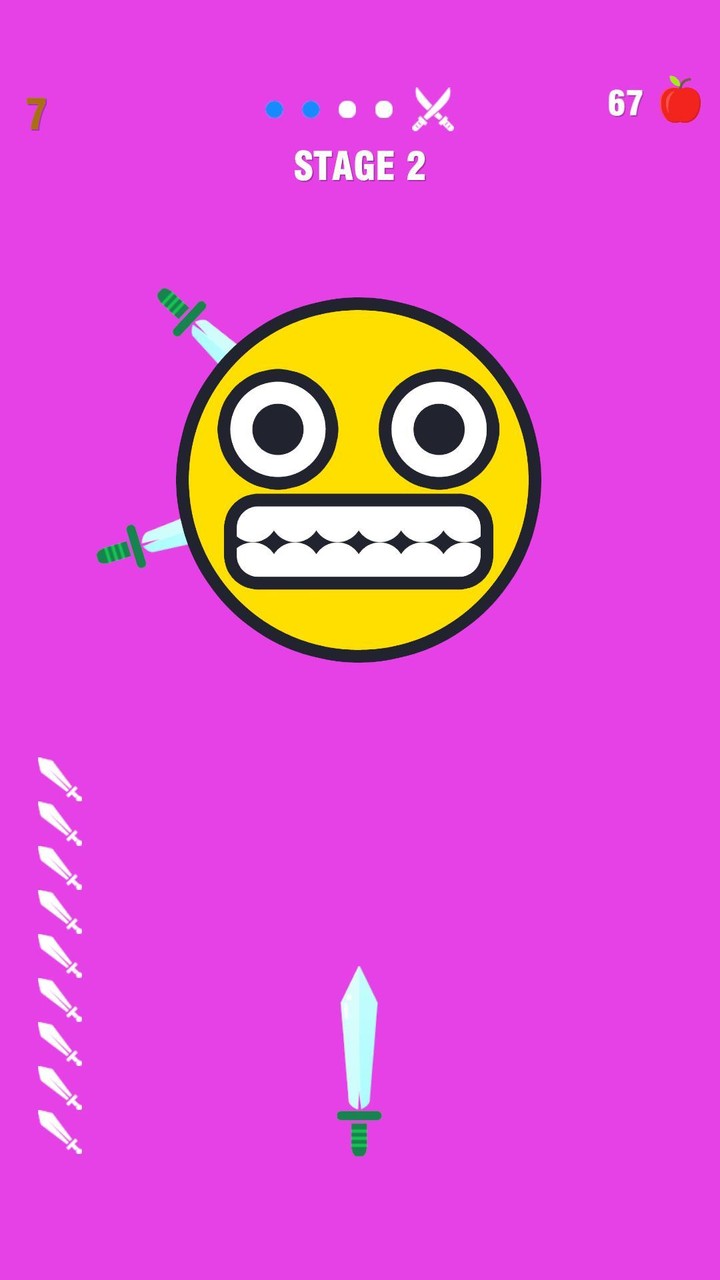This screenshot has width=720, height=1280.
Task: Throw the sword waiting at the bottom
Action: point(359,1060)
